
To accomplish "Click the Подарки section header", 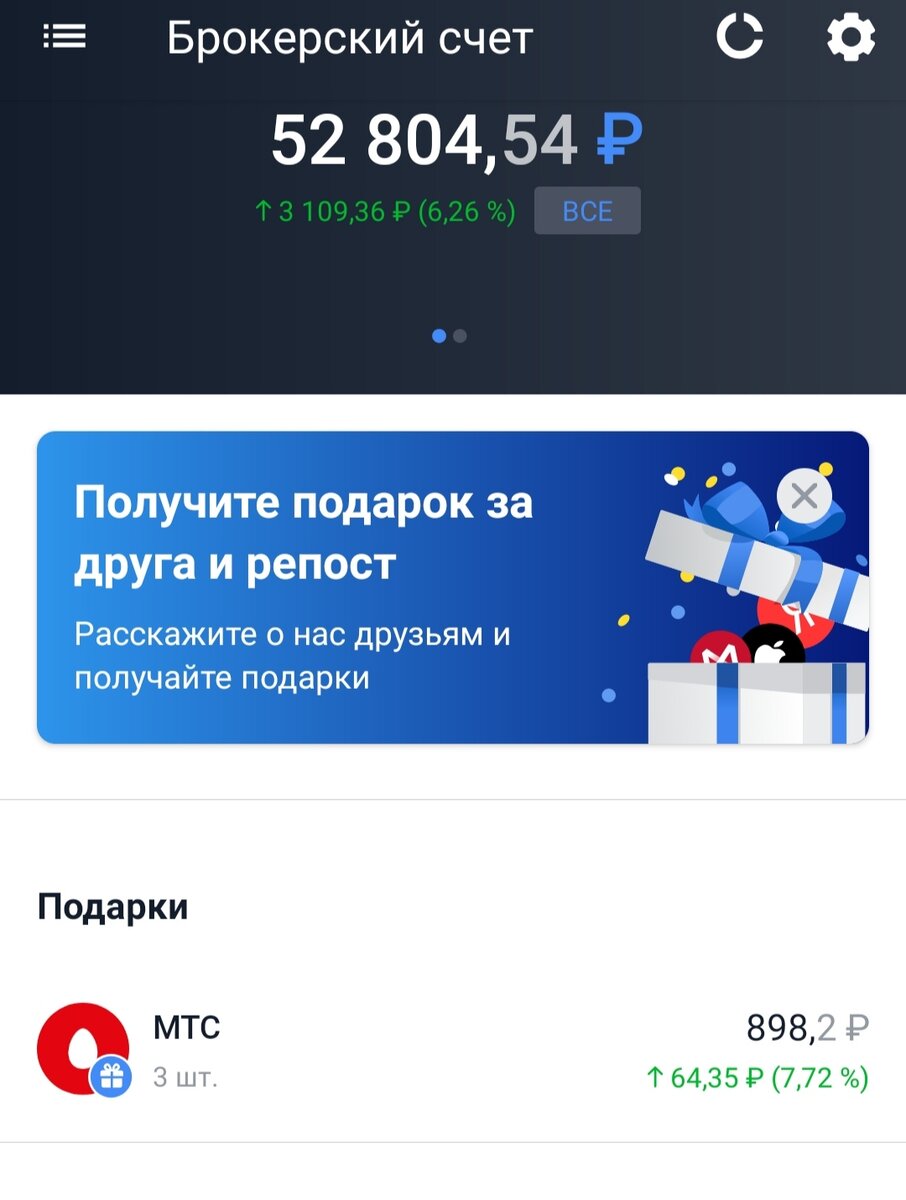I will (x=113, y=906).
